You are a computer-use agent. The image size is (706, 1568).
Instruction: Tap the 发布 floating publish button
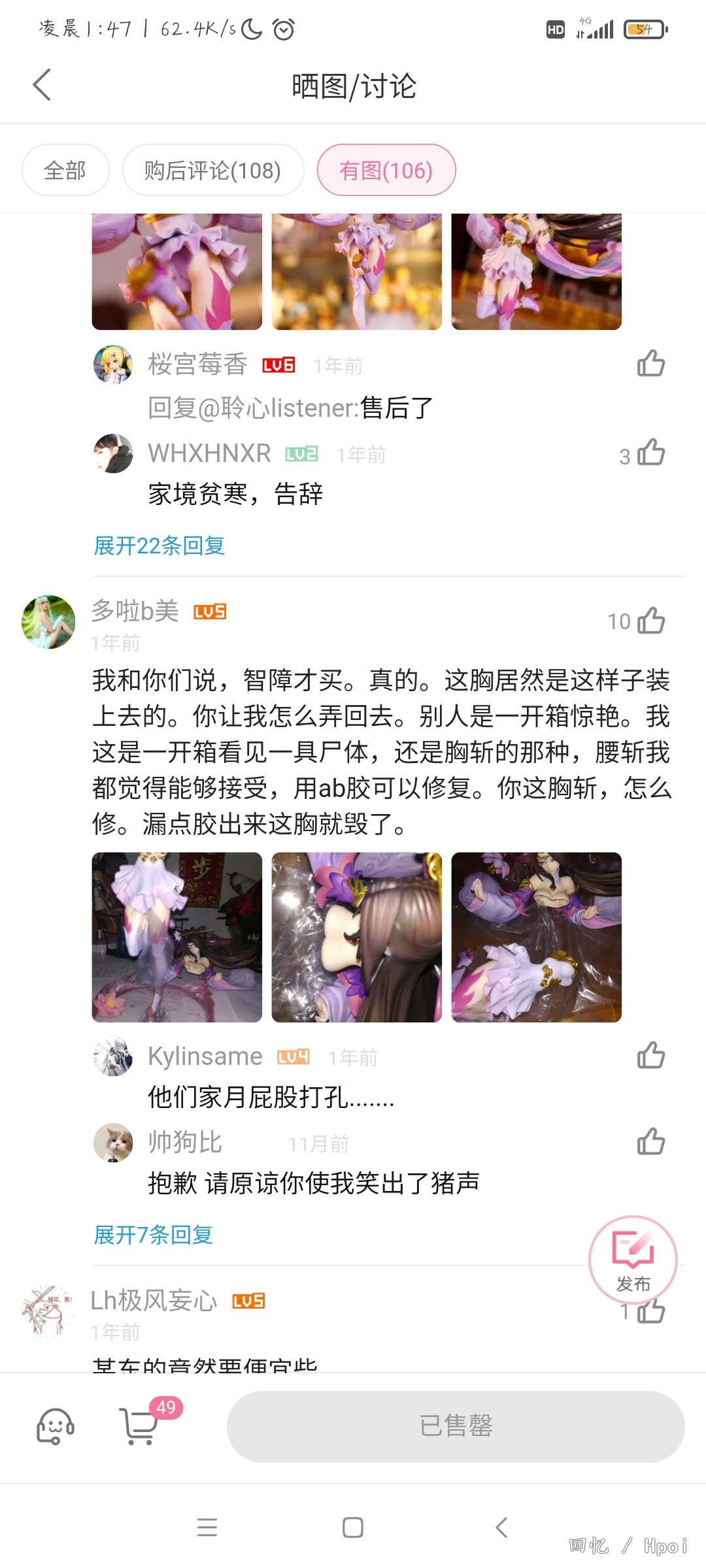[x=632, y=1260]
